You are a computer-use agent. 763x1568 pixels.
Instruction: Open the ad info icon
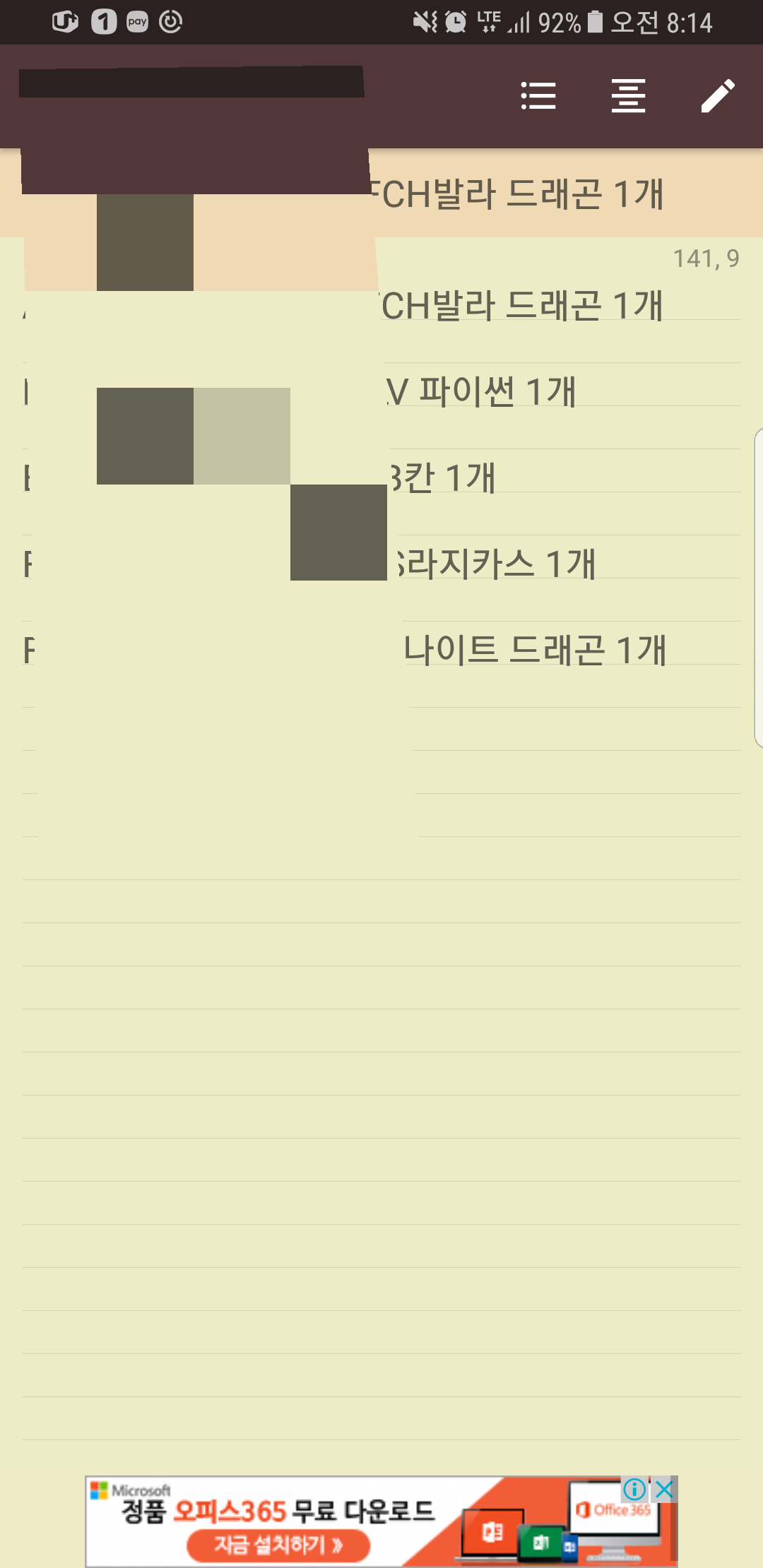[634, 1490]
